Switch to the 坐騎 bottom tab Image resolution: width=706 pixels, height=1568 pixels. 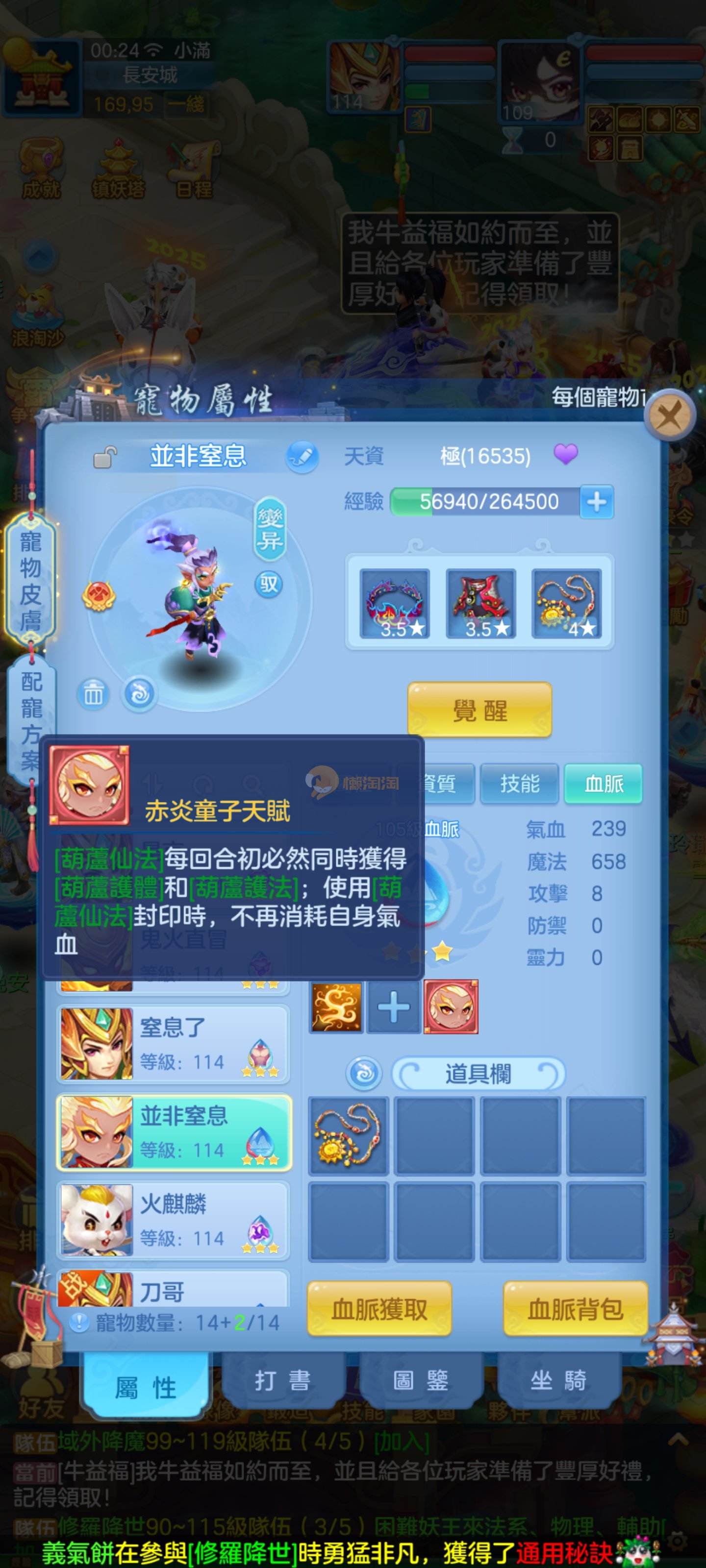click(558, 1380)
